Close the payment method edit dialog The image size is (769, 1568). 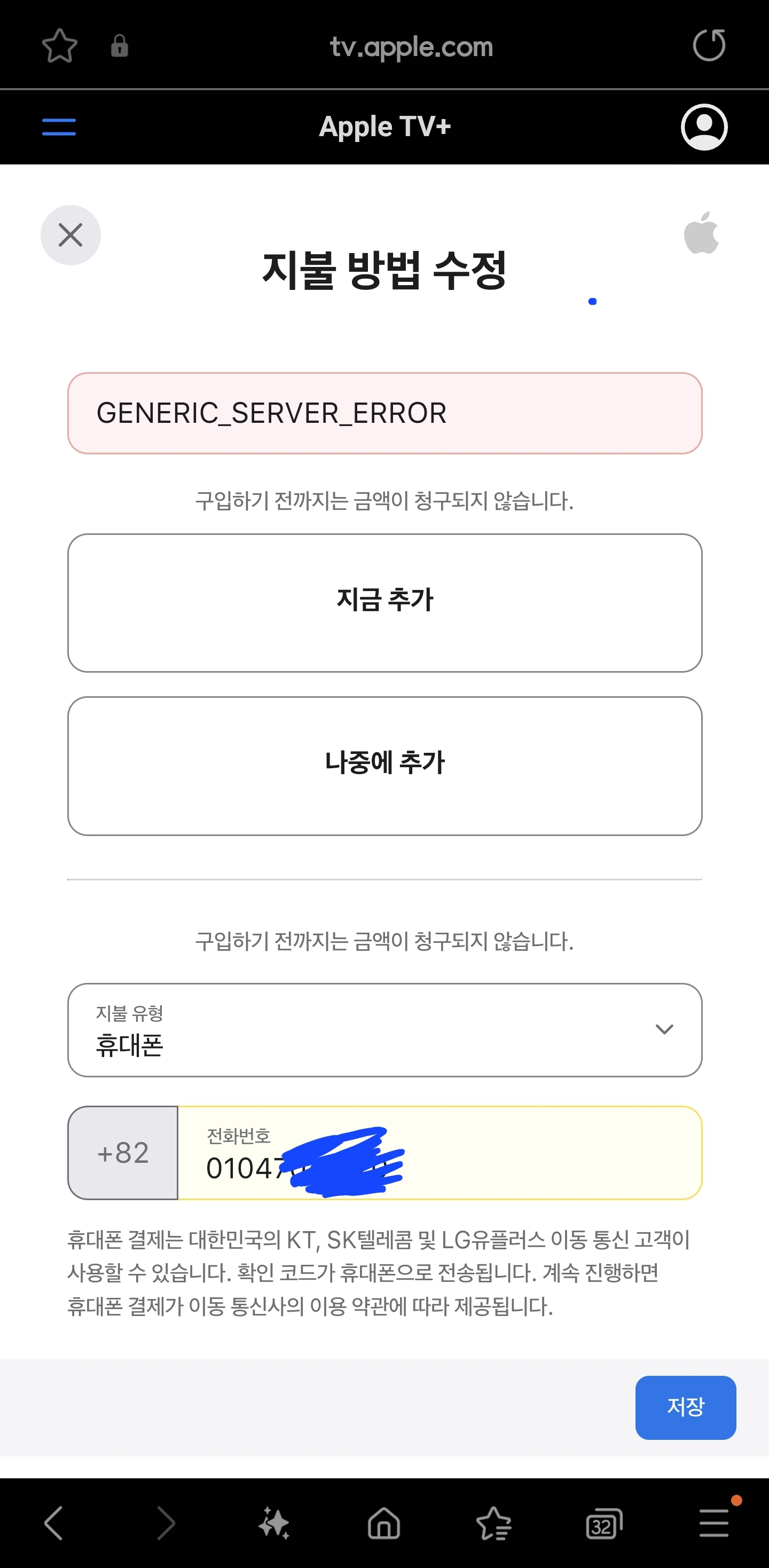pos(70,235)
